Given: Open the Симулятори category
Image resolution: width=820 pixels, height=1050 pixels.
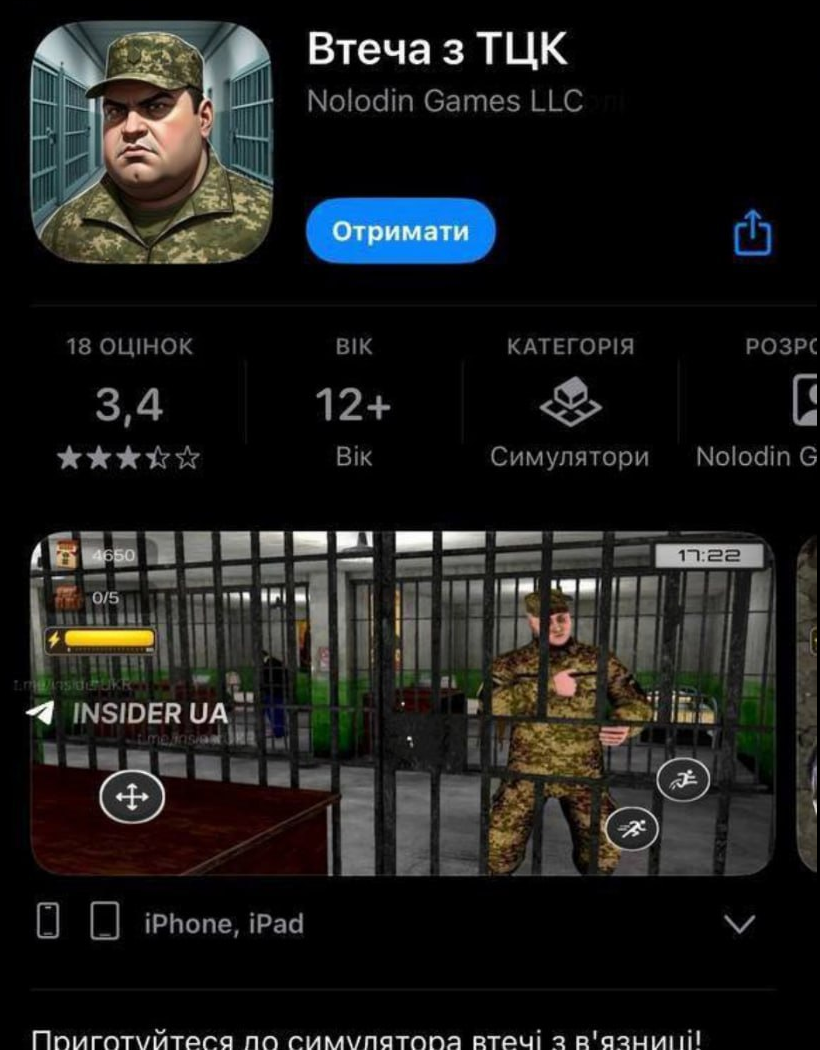Looking at the screenshot, I should click(x=569, y=405).
